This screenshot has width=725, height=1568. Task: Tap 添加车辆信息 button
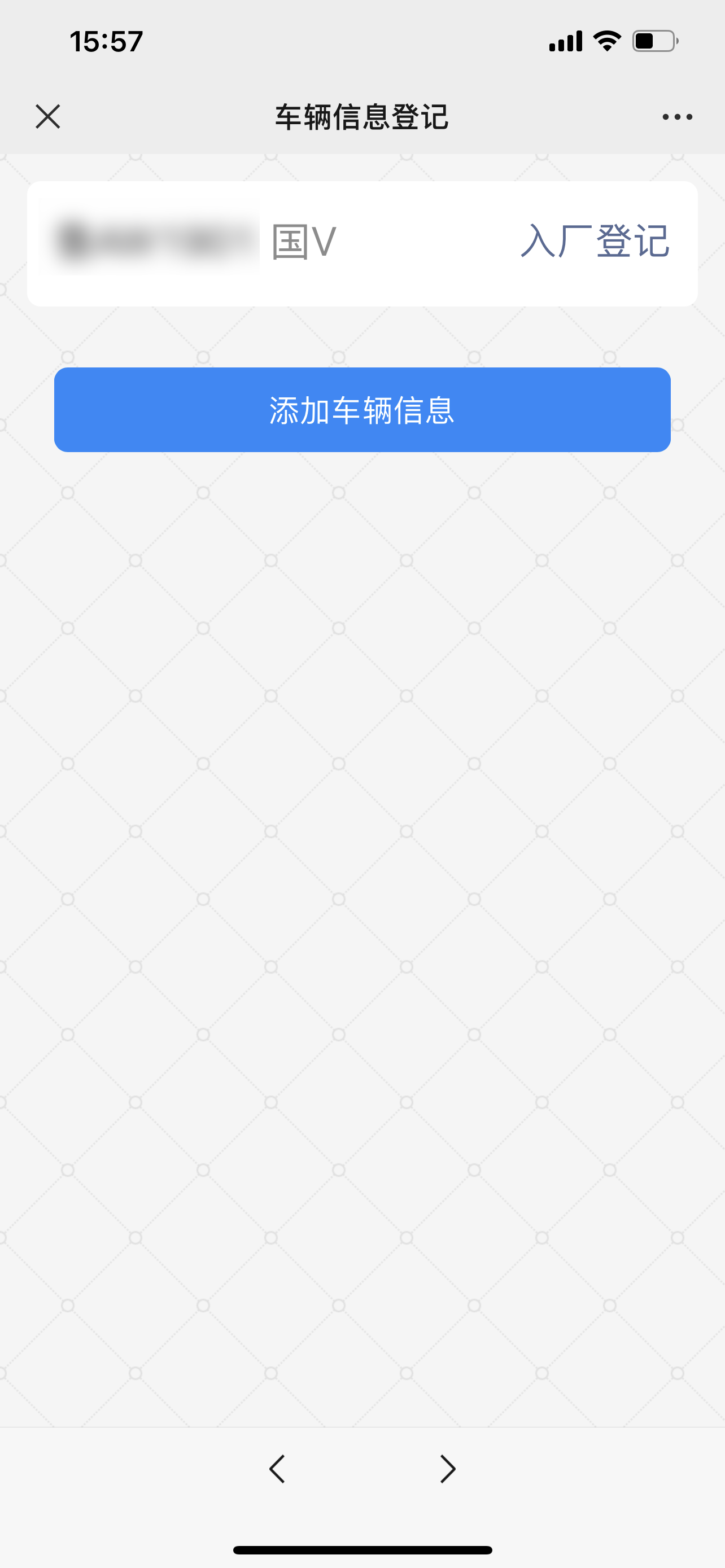(362, 410)
